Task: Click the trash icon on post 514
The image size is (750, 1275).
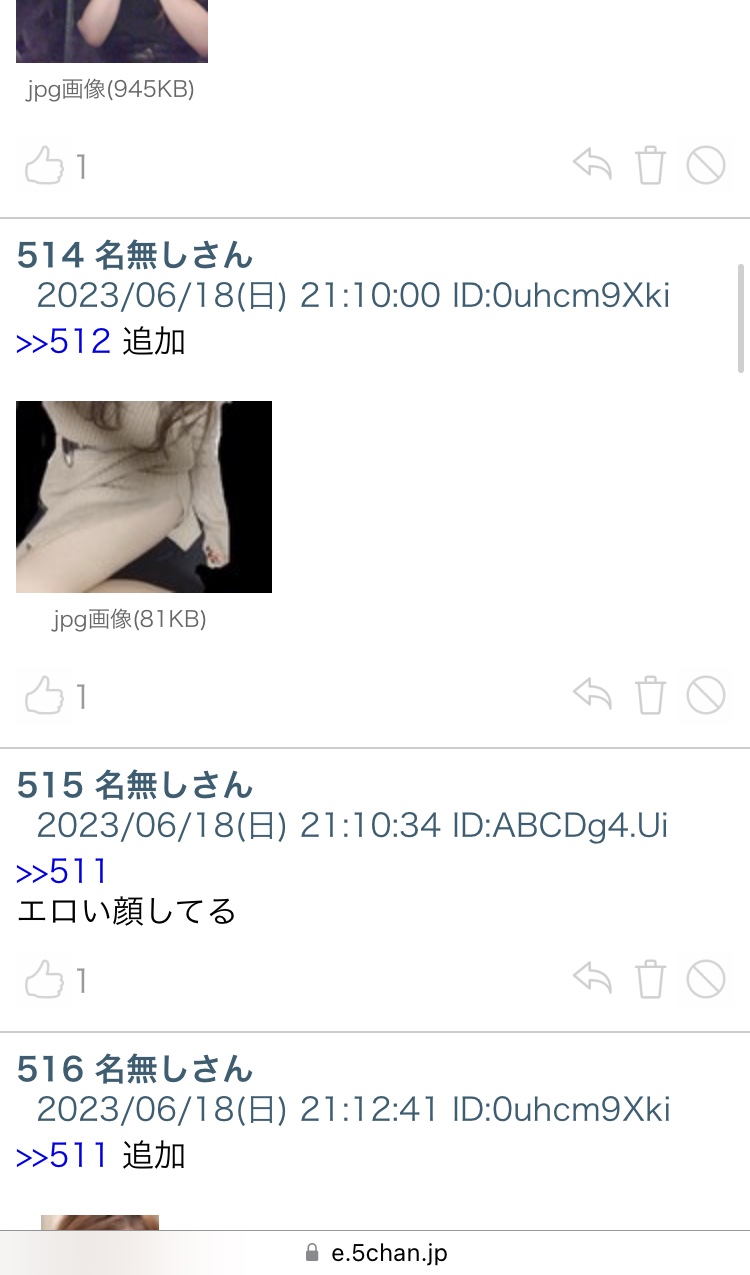Action: tap(650, 694)
